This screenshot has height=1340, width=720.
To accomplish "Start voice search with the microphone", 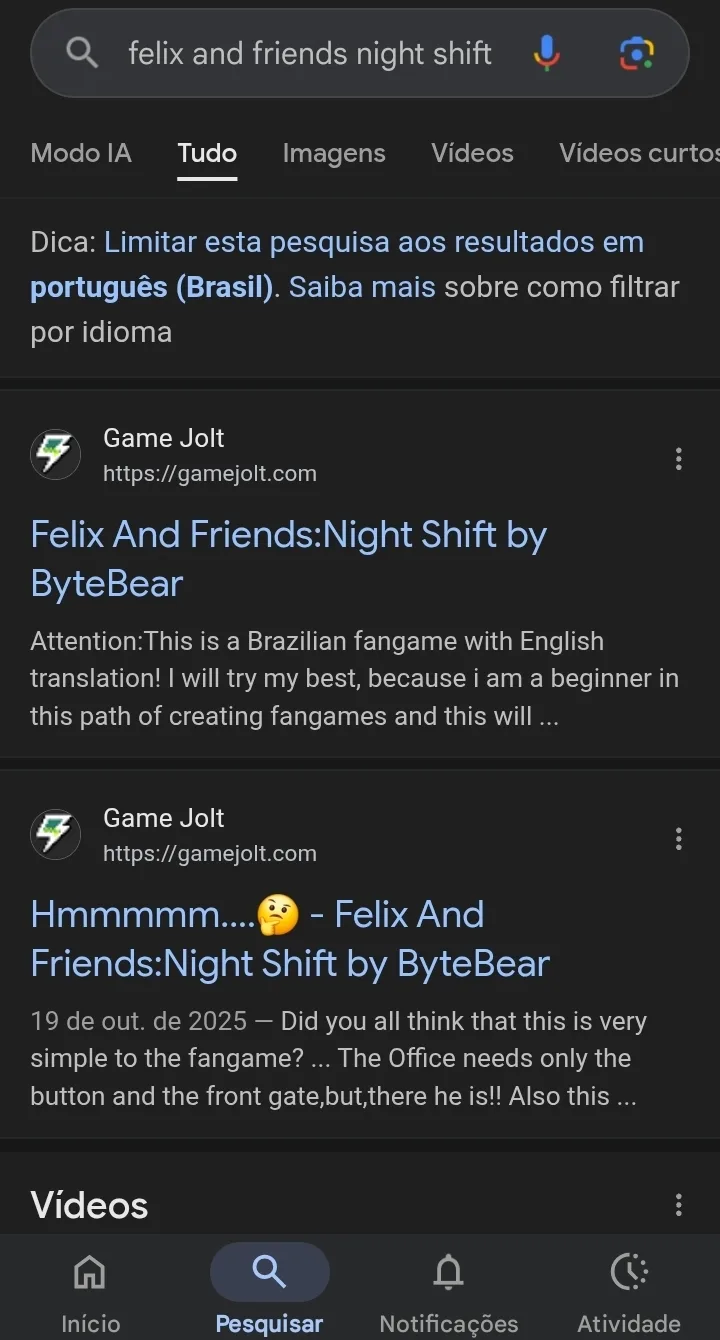I will coord(546,53).
